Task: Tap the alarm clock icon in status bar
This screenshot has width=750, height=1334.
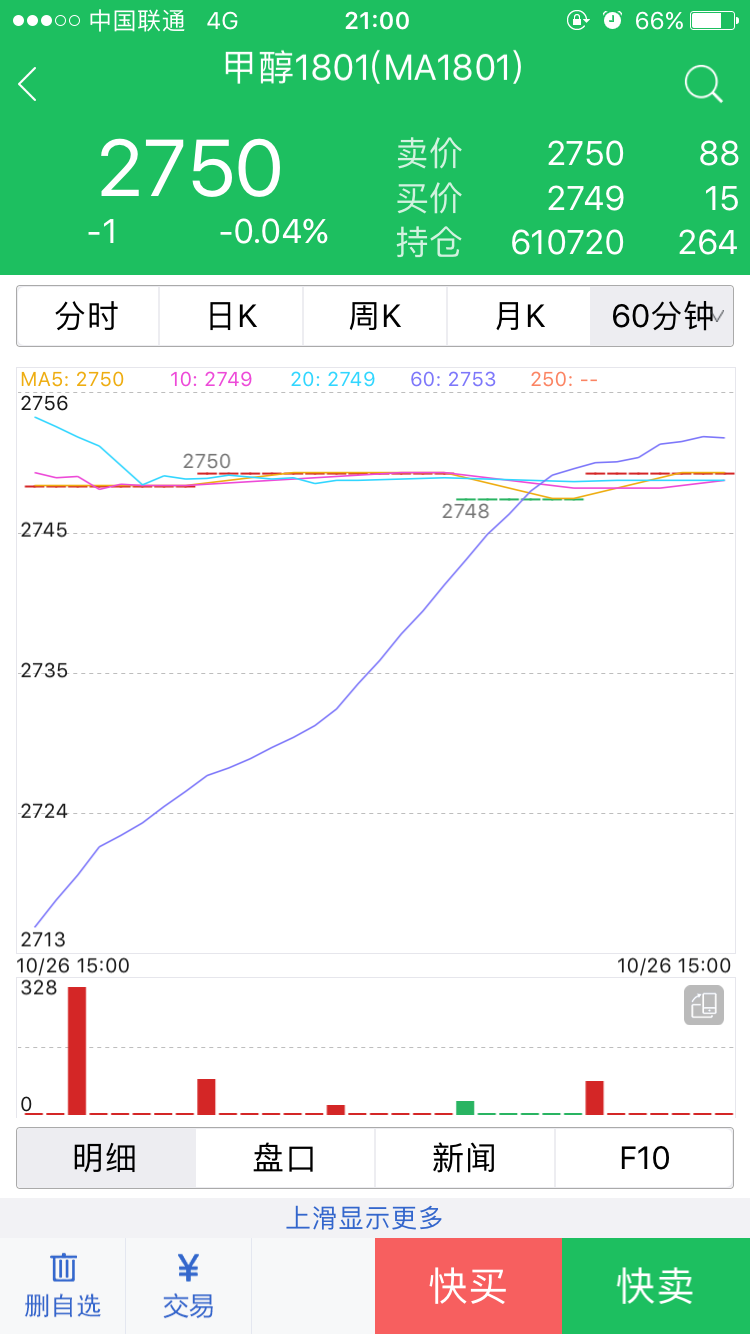Action: pos(611,20)
